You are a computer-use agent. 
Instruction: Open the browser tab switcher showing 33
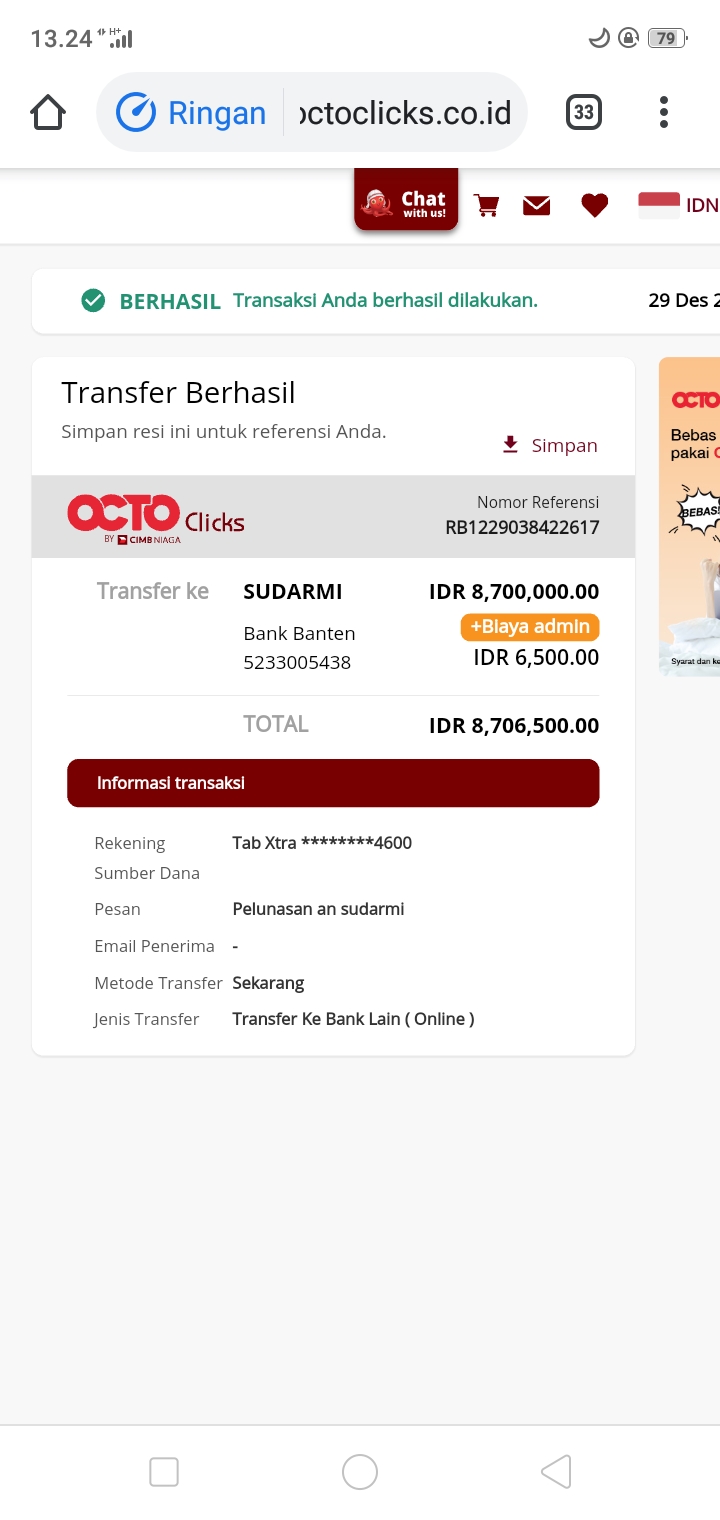click(x=584, y=113)
